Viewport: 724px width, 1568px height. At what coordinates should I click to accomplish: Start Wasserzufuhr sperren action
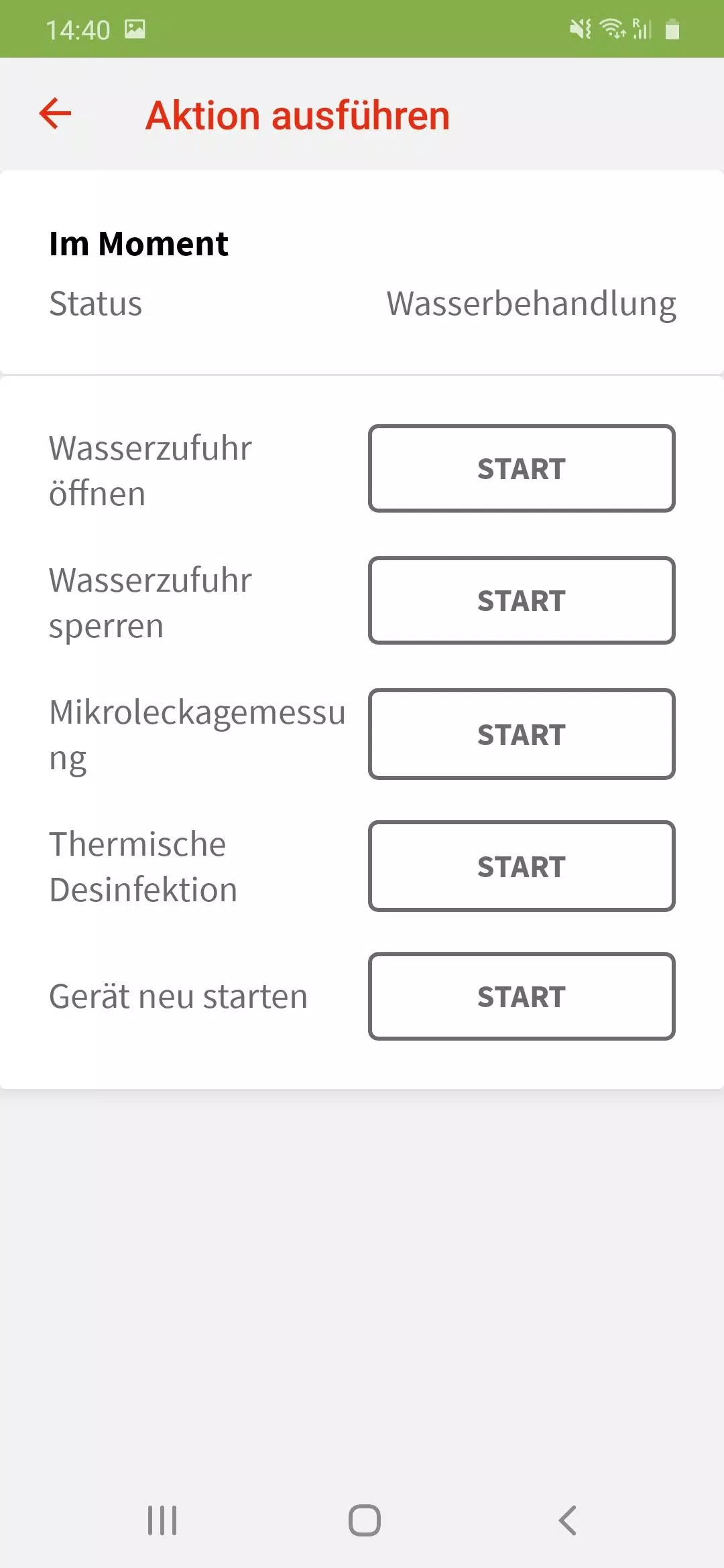522,600
